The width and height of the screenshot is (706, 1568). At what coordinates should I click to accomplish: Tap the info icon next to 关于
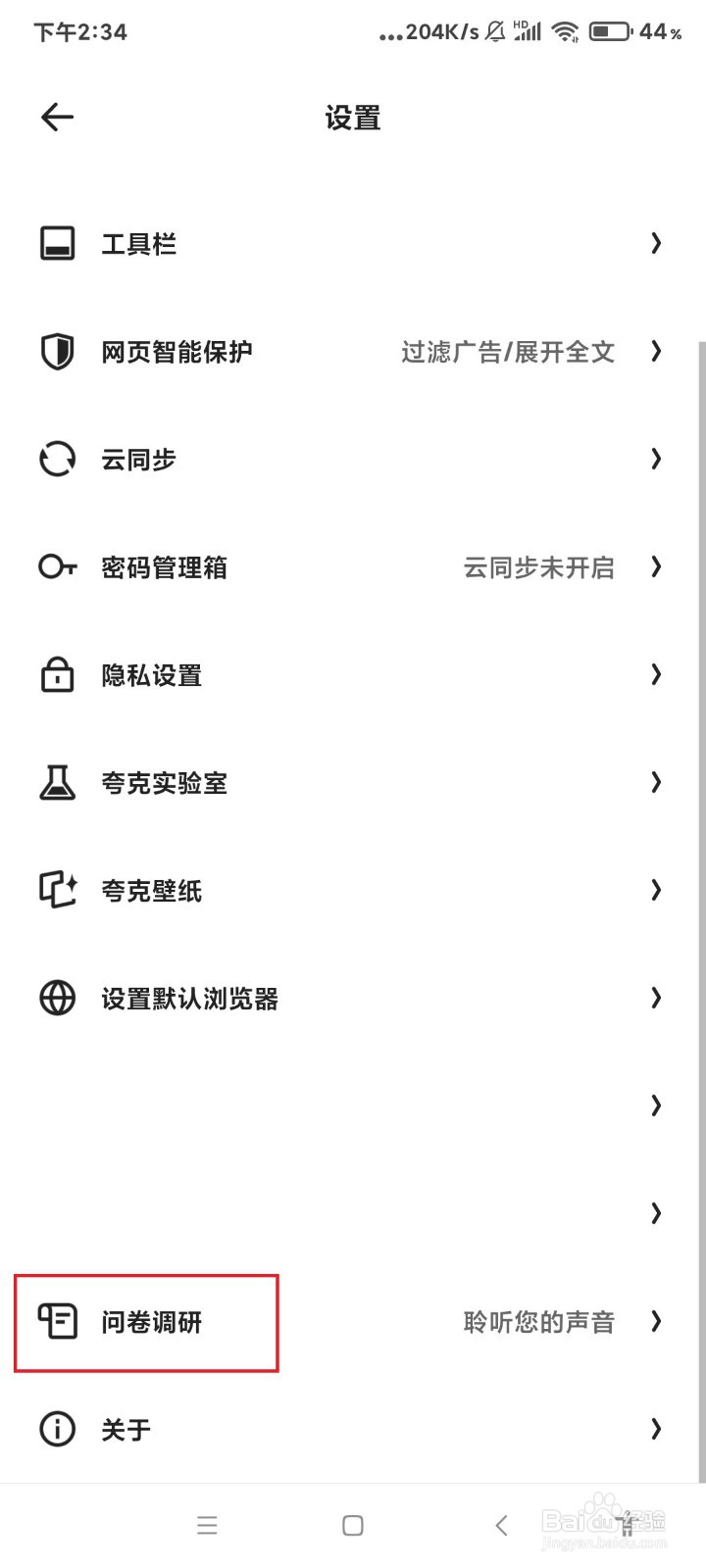click(57, 1429)
